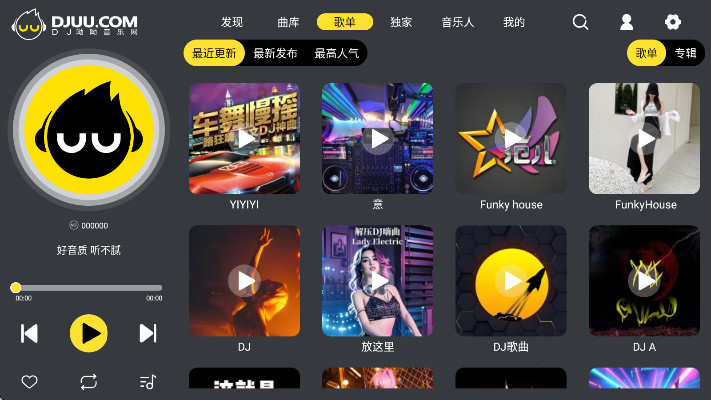Screen dimensions: 711x400
Task: Open the user profile icon
Action: [627, 22]
